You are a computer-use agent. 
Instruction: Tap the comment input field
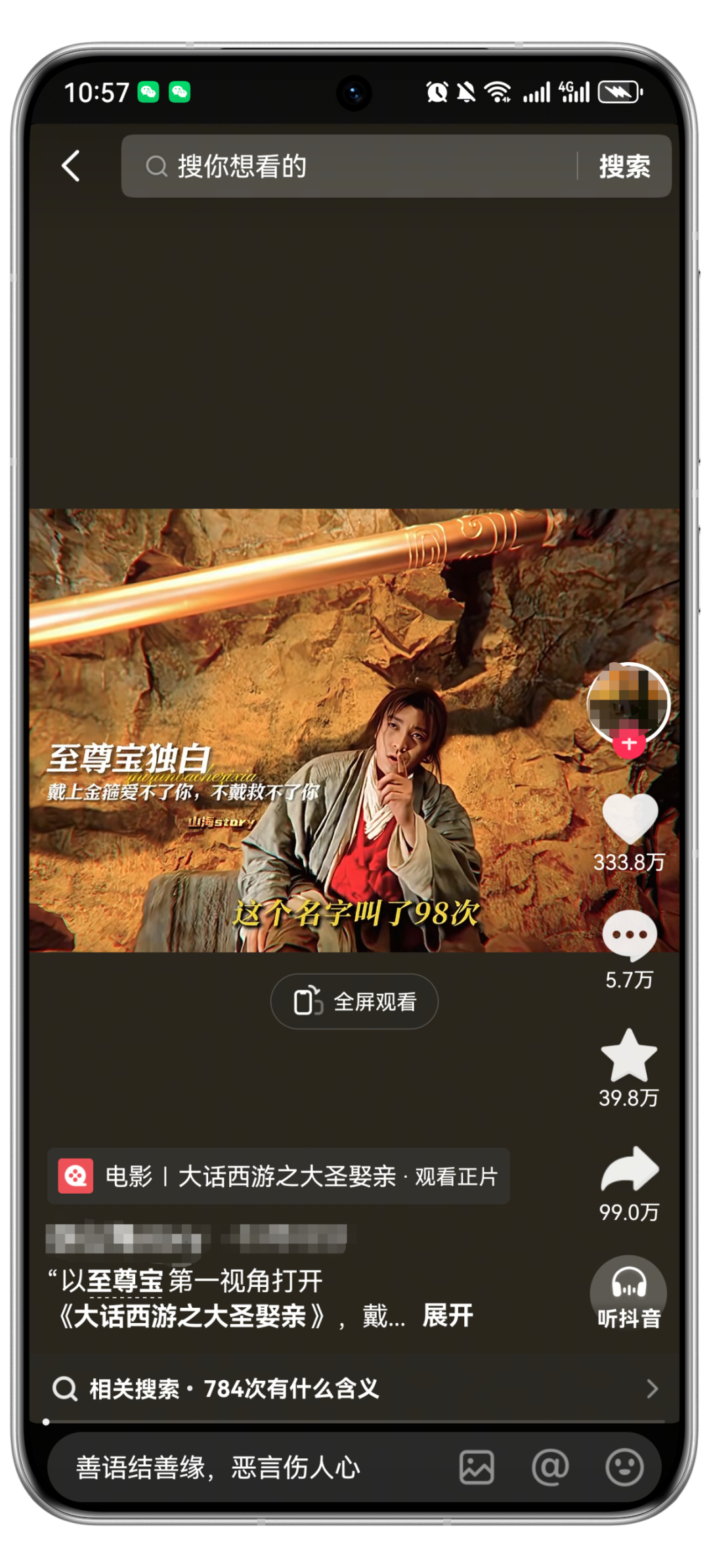pos(249,1467)
